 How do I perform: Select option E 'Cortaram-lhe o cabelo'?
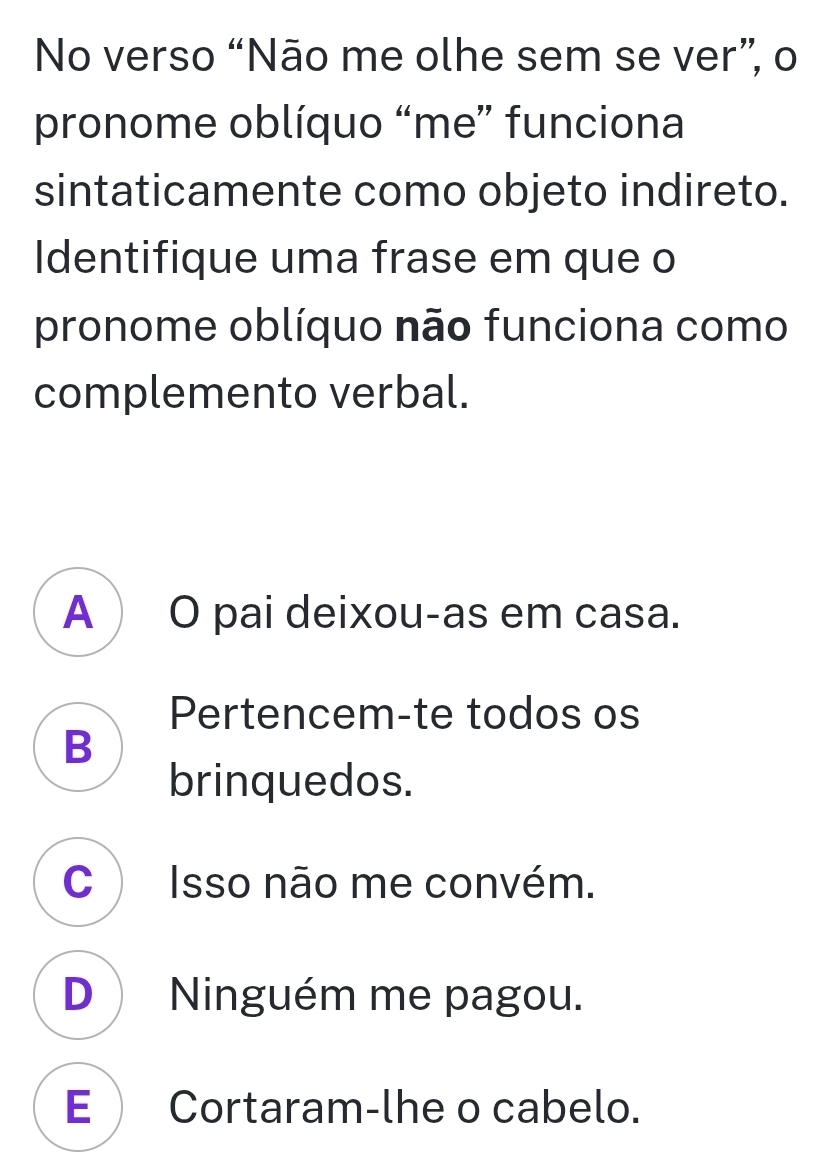click(x=78, y=1107)
